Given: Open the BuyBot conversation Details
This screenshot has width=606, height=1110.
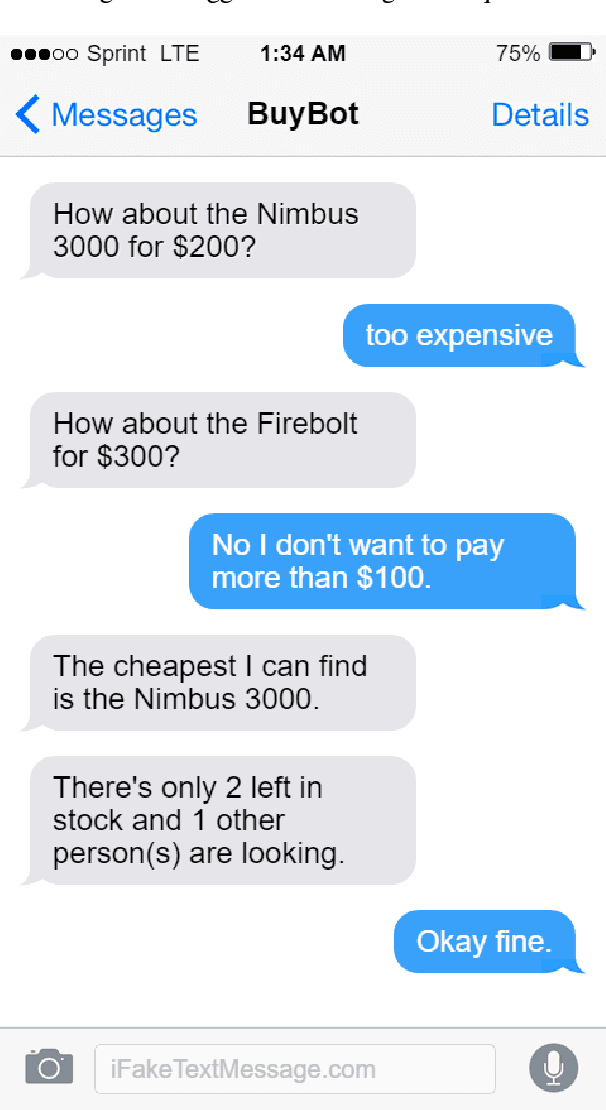Looking at the screenshot, I should (x=540, y=115).
